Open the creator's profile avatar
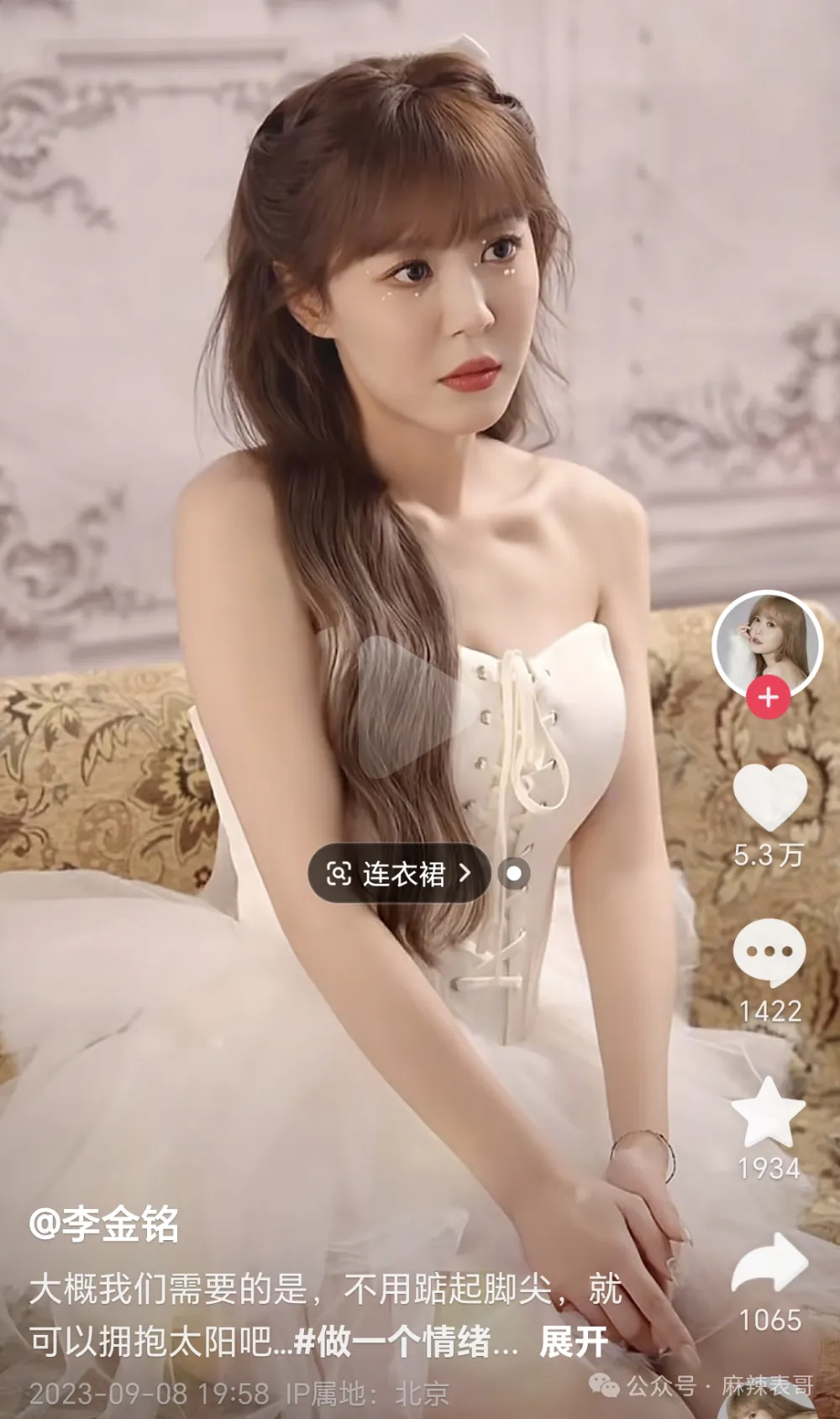 767,641
